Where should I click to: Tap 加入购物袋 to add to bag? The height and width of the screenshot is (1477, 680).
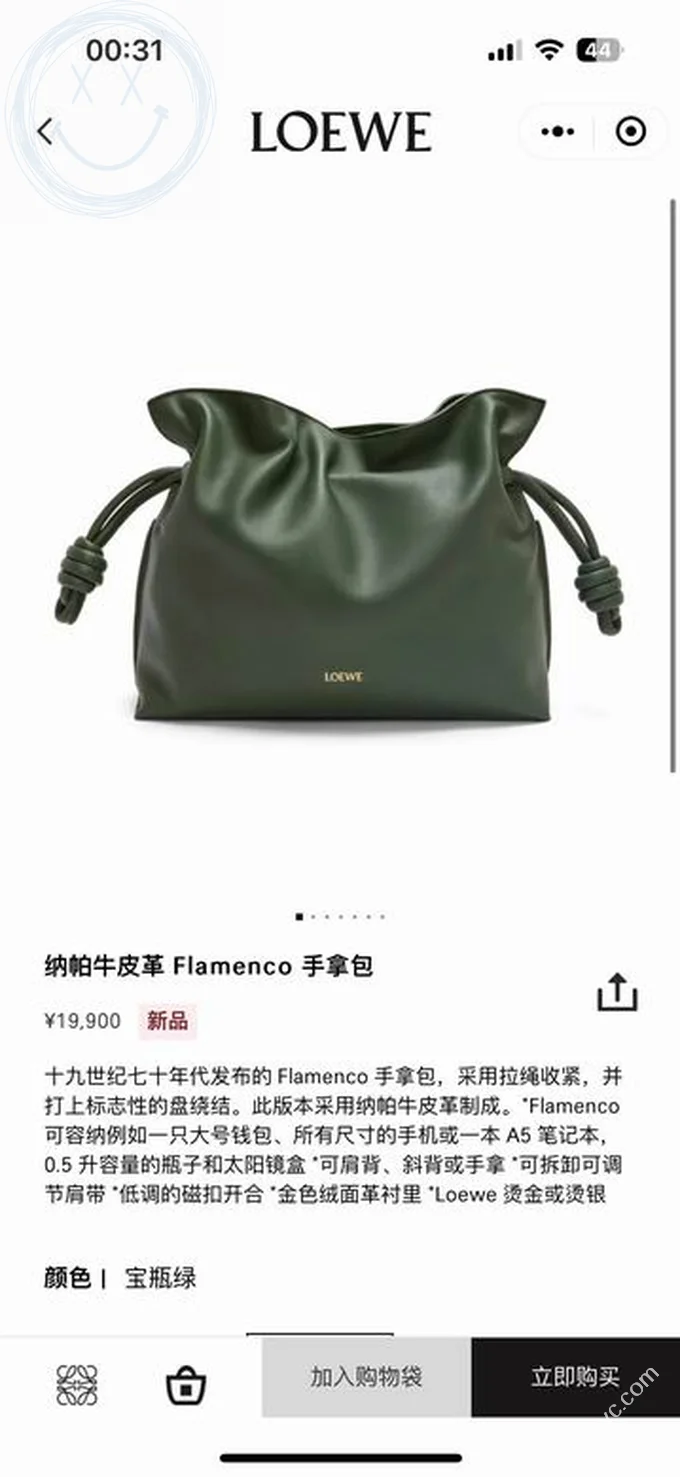point(366,1377)
